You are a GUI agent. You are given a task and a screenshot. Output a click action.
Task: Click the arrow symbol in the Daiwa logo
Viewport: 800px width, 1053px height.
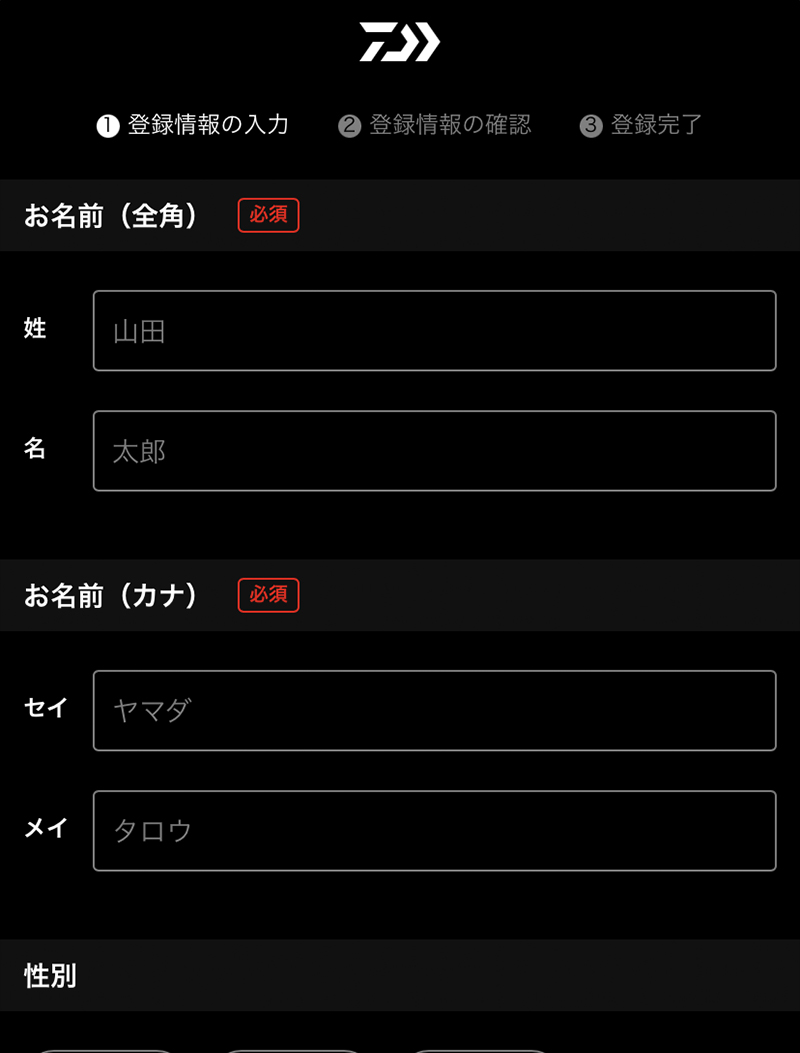pos(420,42)
